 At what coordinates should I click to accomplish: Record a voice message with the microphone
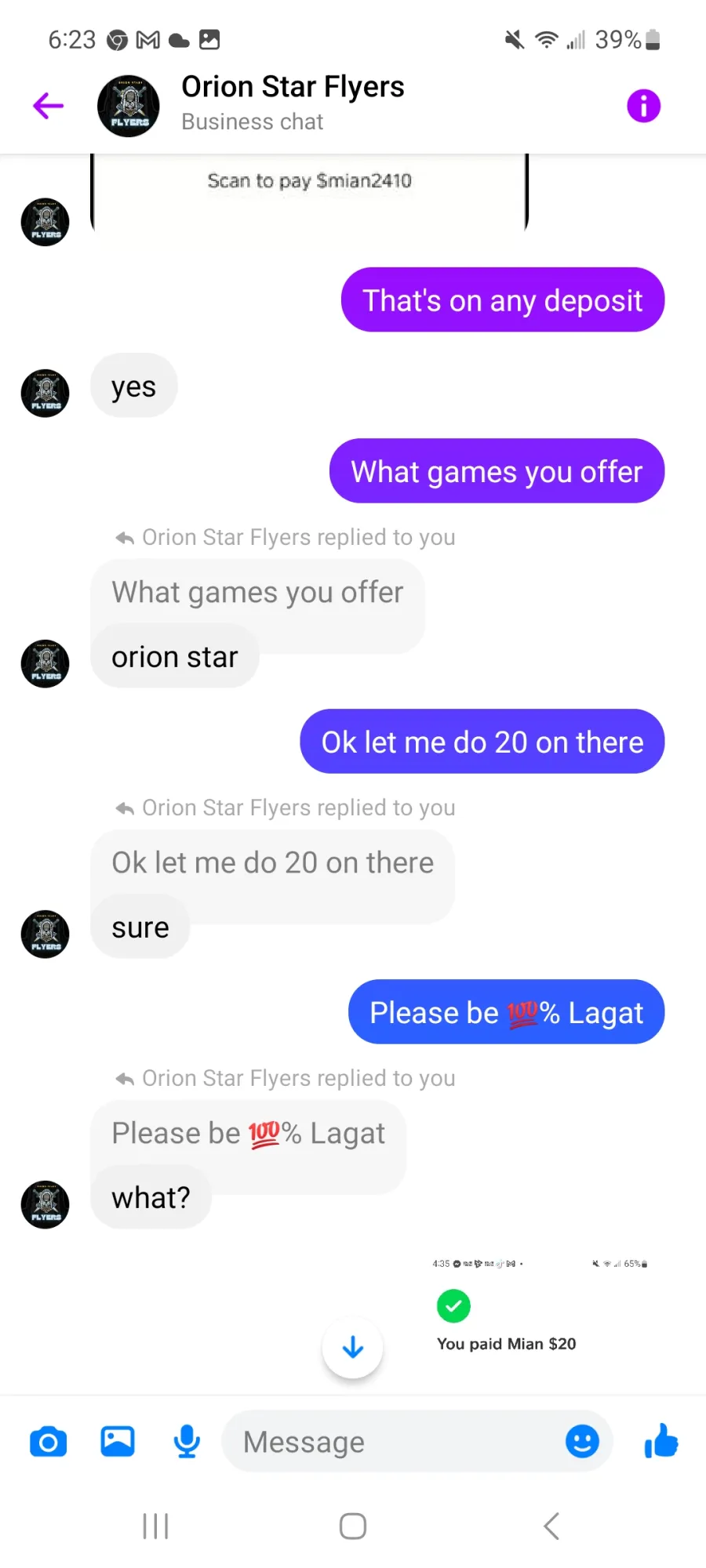coord(187,1441)
